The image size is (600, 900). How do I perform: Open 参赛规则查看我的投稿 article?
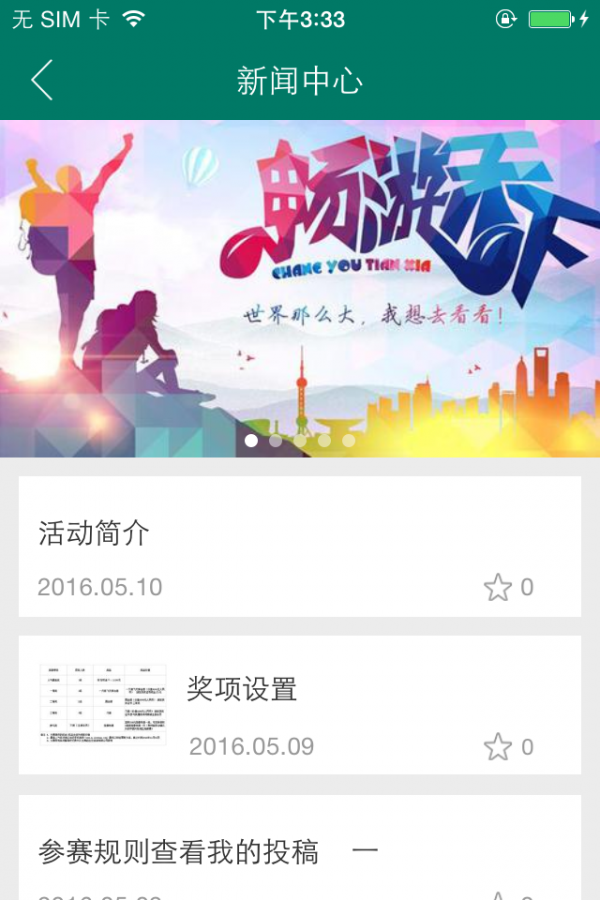coord(178,852)
